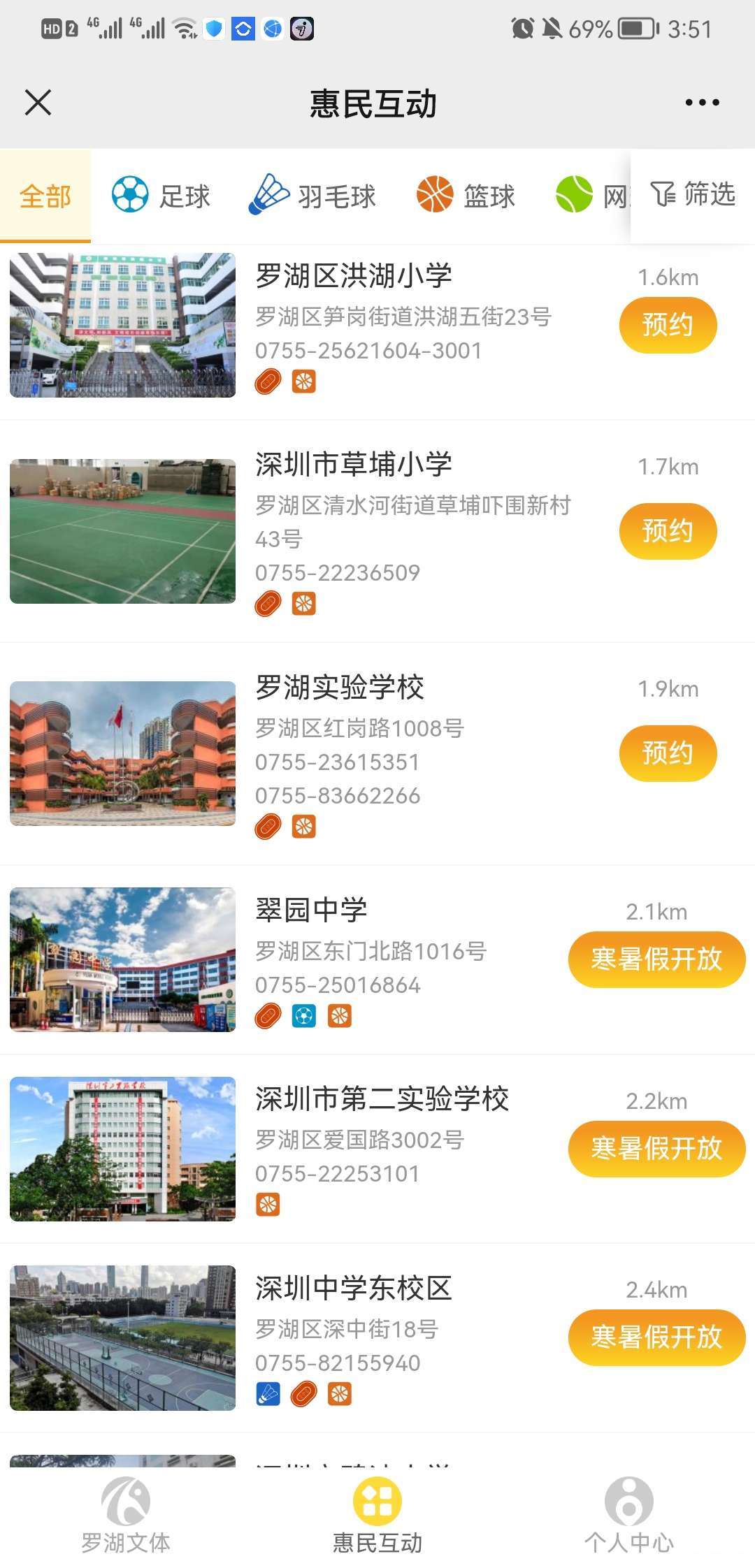Image resolution: width=755 pixels, height=1568 pixels.
Task: View the 深圳市草埔小学 court photo
Action: 123,531
